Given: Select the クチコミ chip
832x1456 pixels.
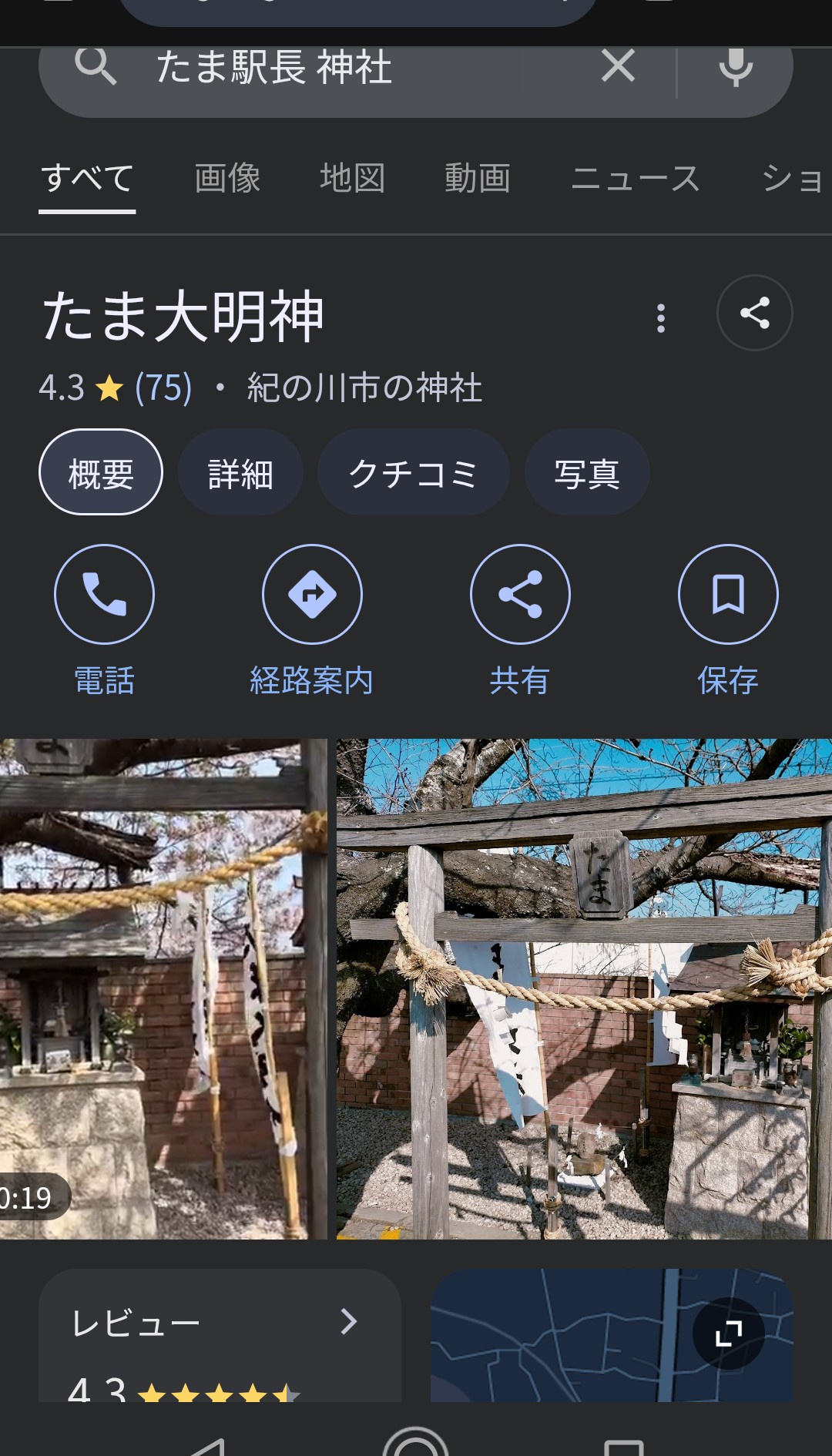Looking at the screenshot, I should pyautogui.click(x=414, y=472).
